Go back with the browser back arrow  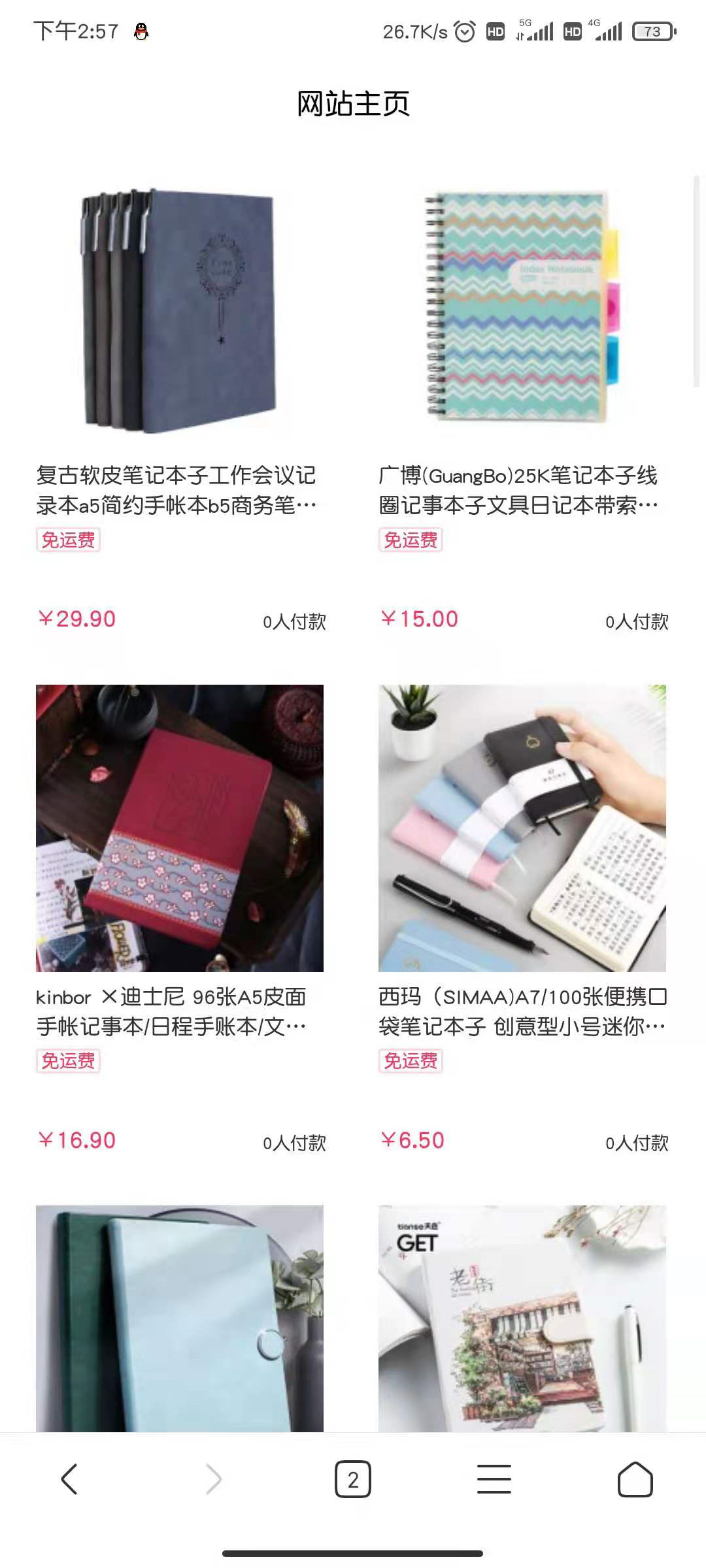[x=69, y=1479]
